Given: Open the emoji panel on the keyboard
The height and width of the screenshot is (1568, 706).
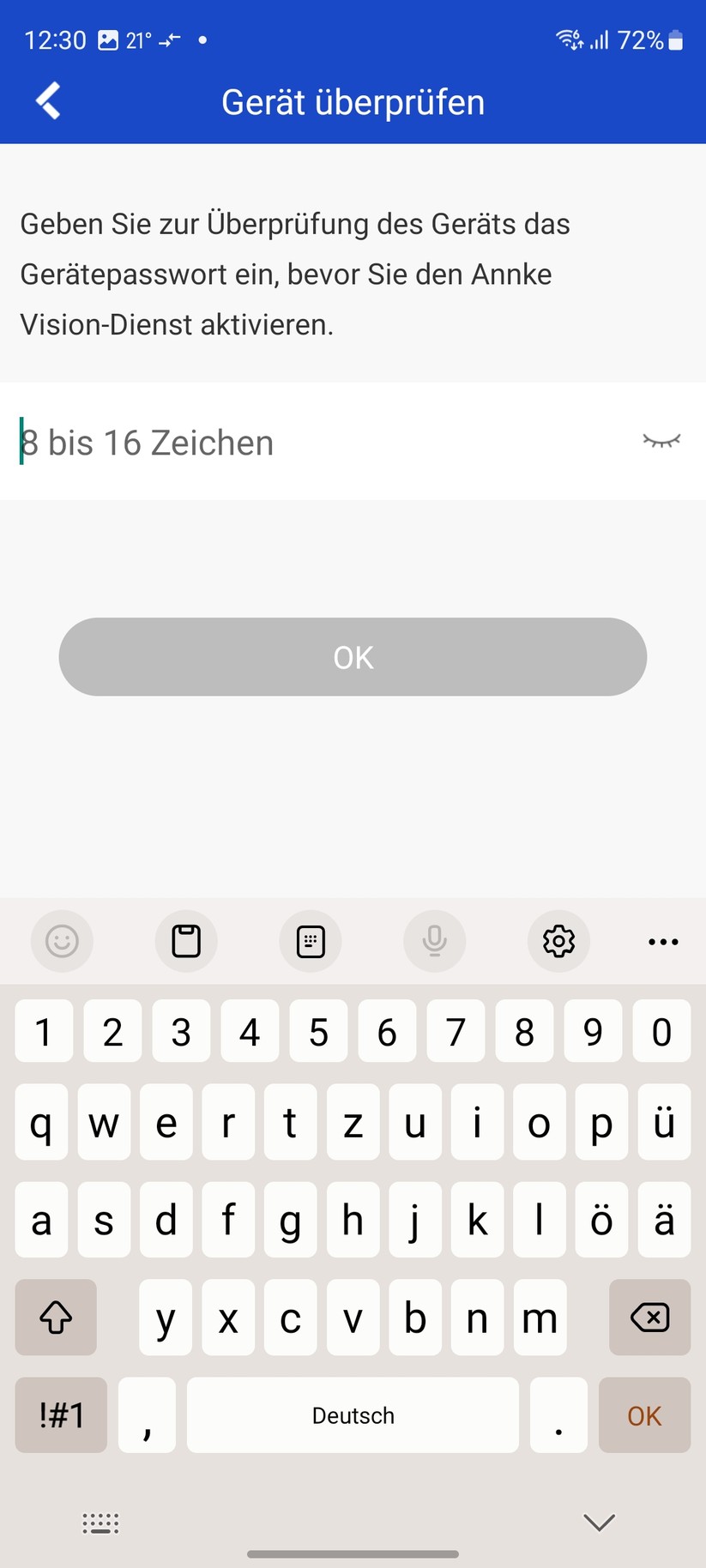Looking at the screenshot, I should [x=62, y=941].
